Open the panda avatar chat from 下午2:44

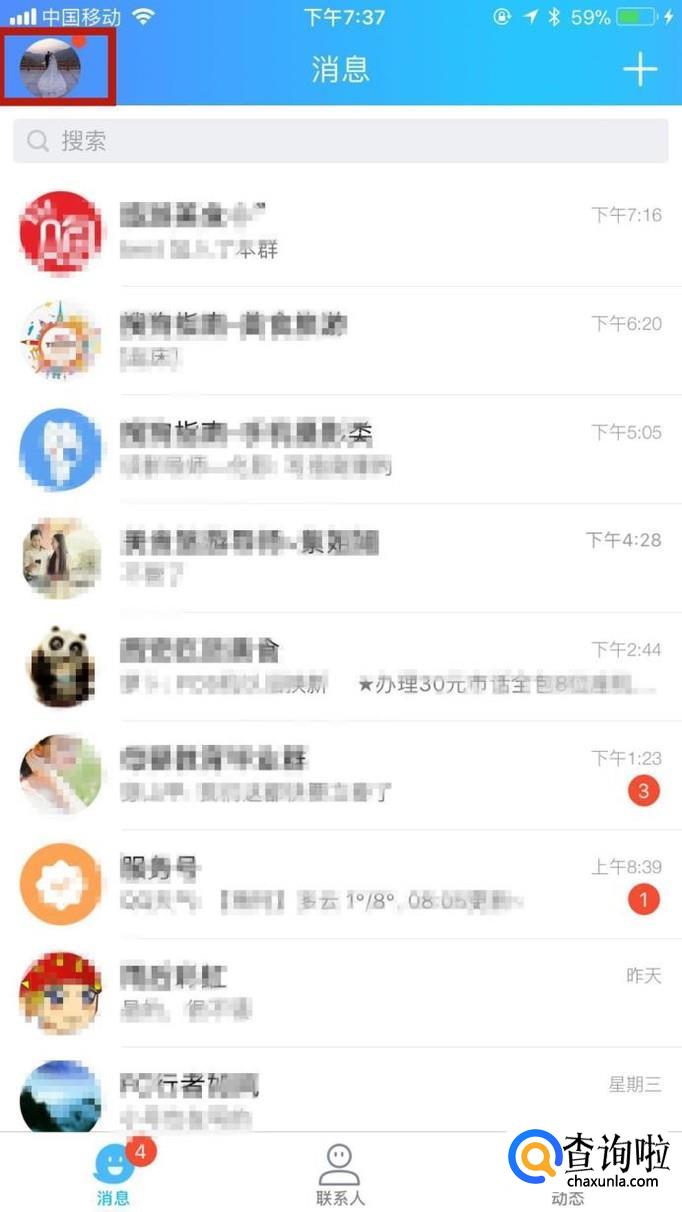[340, 666]
